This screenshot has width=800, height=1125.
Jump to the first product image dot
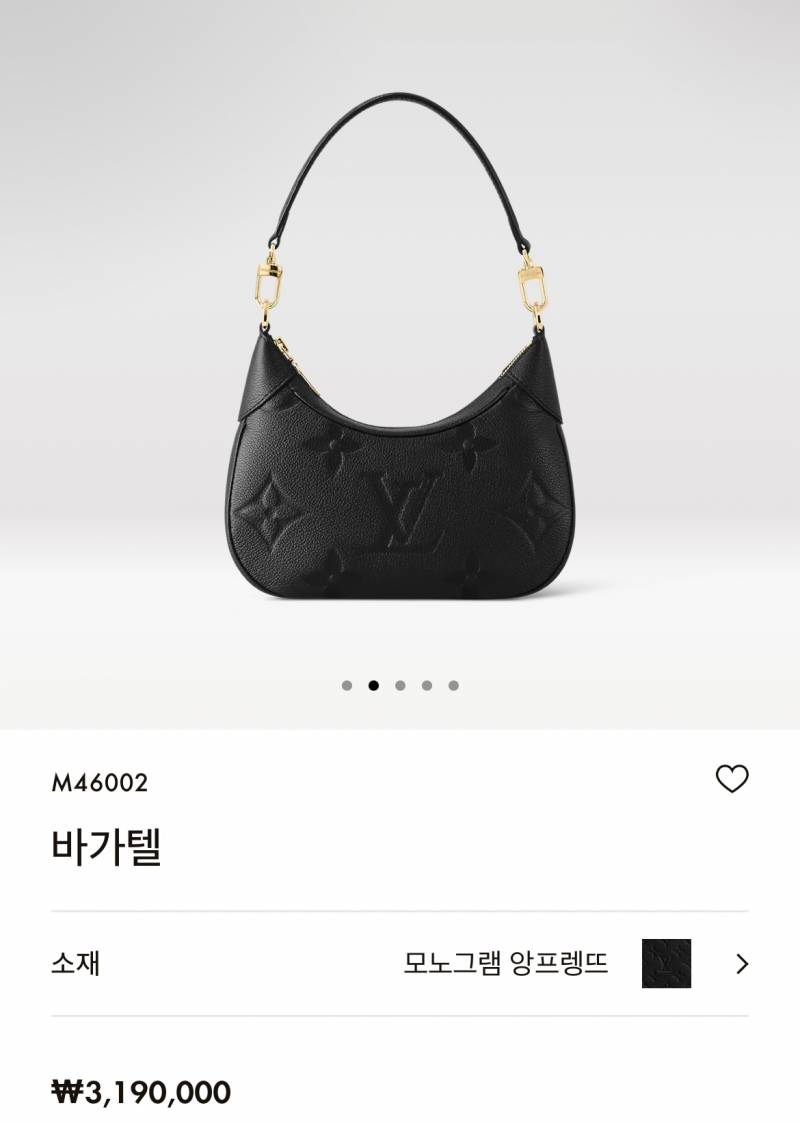[x=348, y=685]
